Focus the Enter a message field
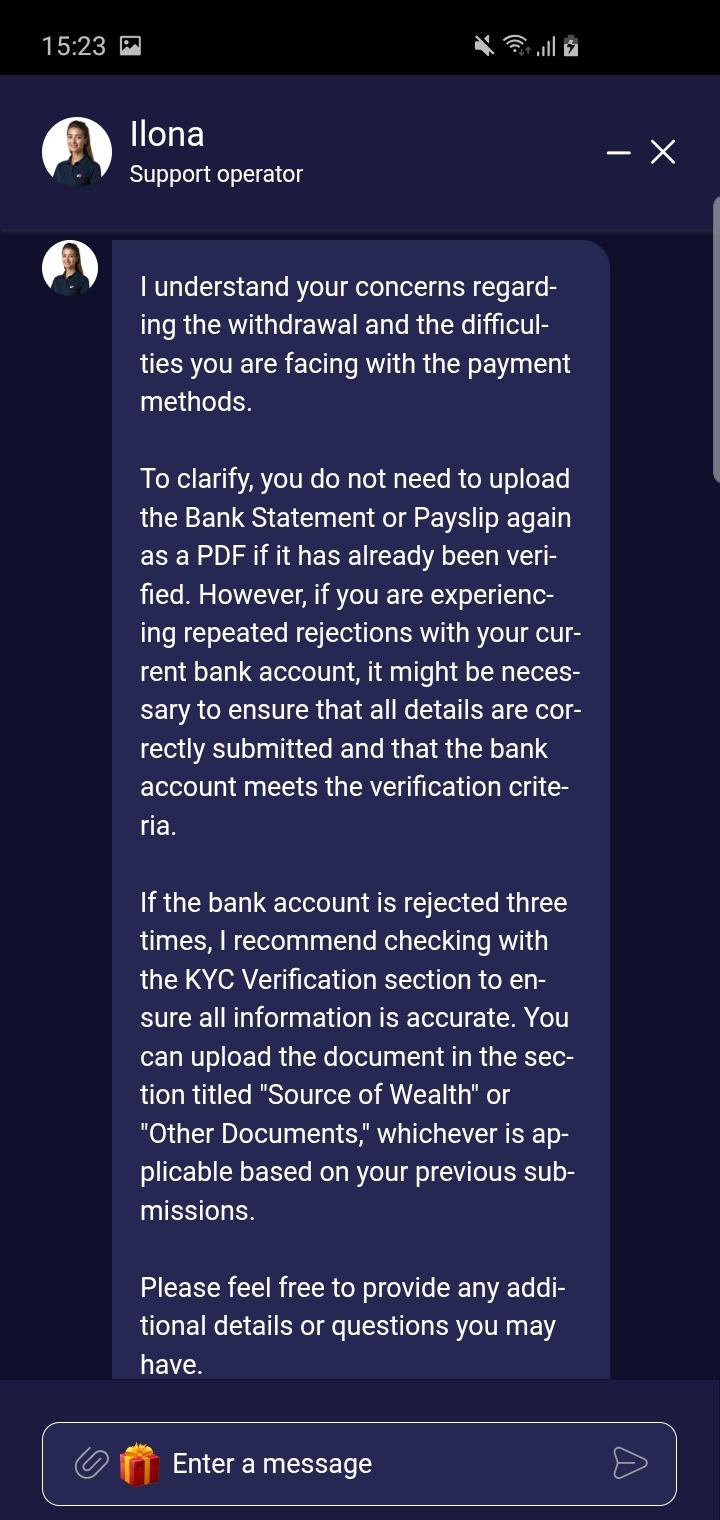The image size is (720, 1520). coord(380,1464)
